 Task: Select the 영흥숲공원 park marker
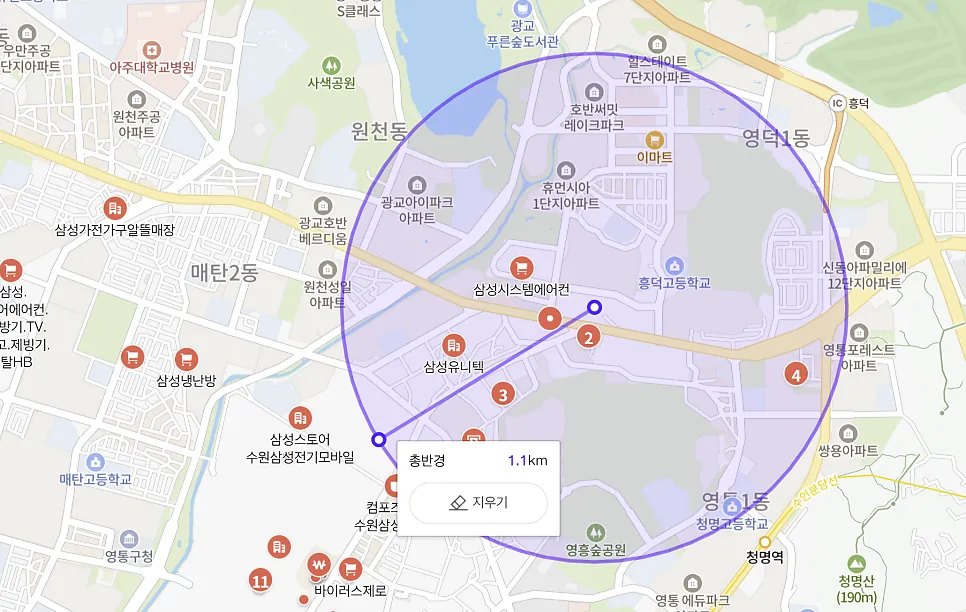(x=595, y=532)
